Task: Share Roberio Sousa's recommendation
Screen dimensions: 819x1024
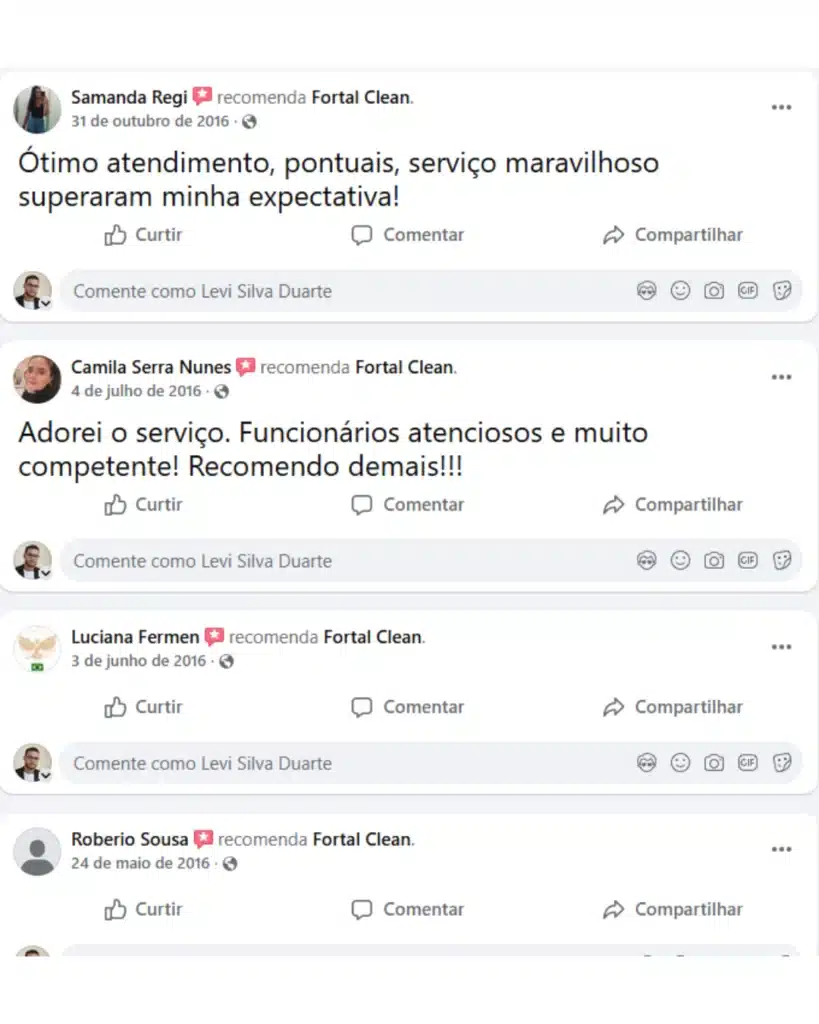Action: tap(673, 909)
